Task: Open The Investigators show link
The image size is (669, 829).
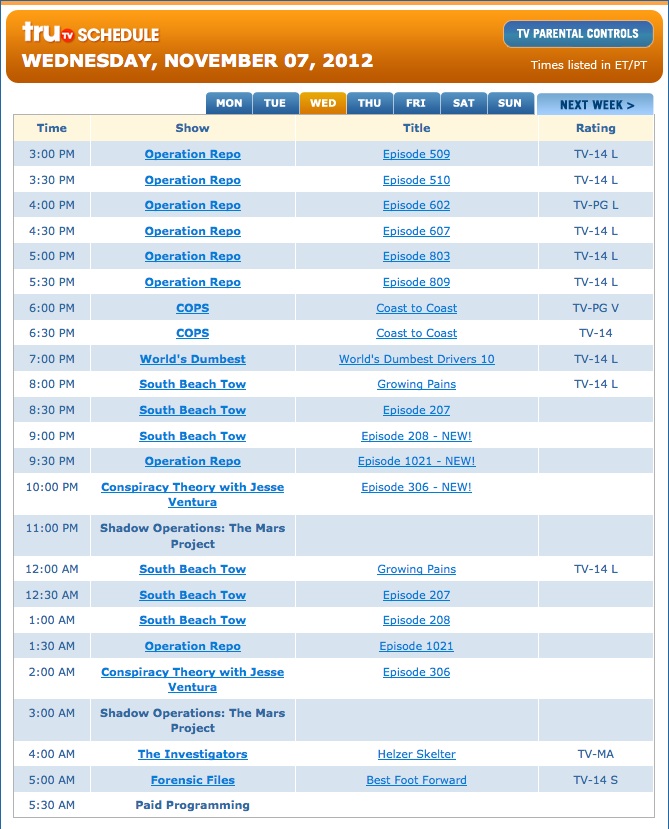Action: pos(192,754)
